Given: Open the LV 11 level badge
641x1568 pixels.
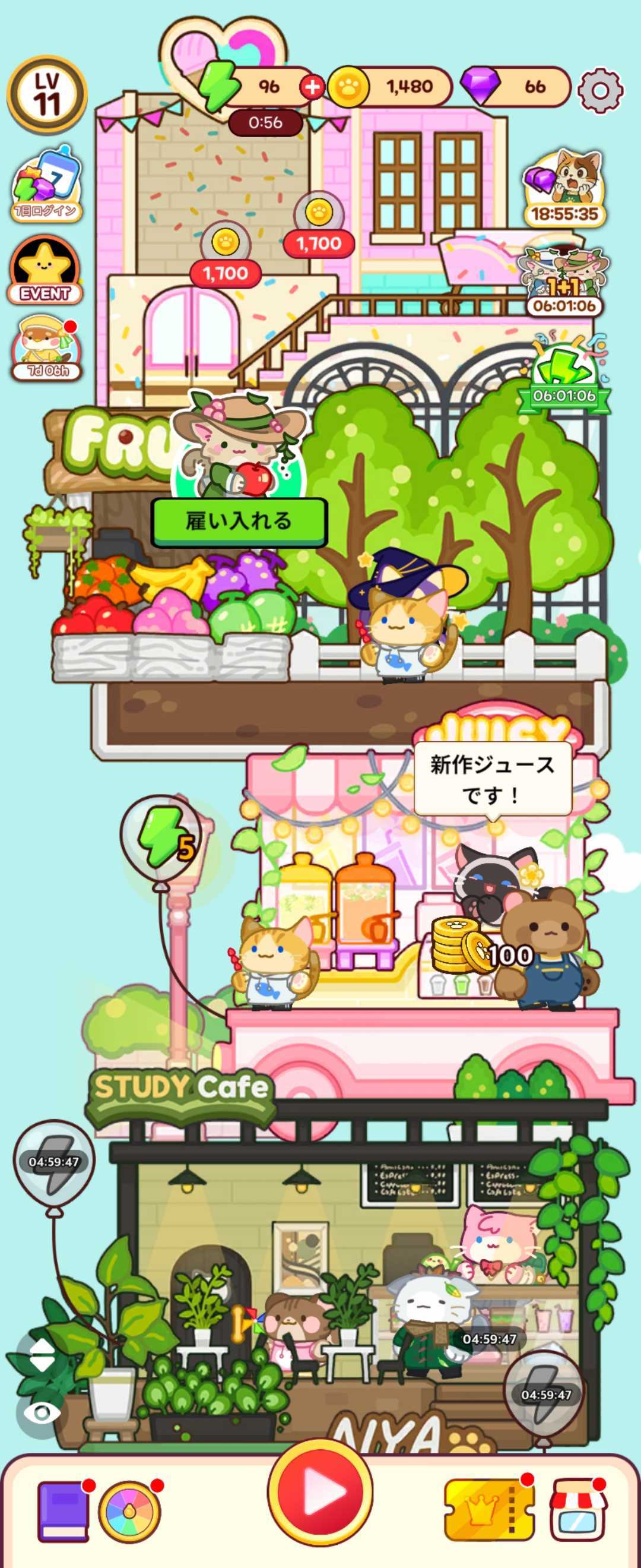Looking at the screenshot, I should [47, 94].
